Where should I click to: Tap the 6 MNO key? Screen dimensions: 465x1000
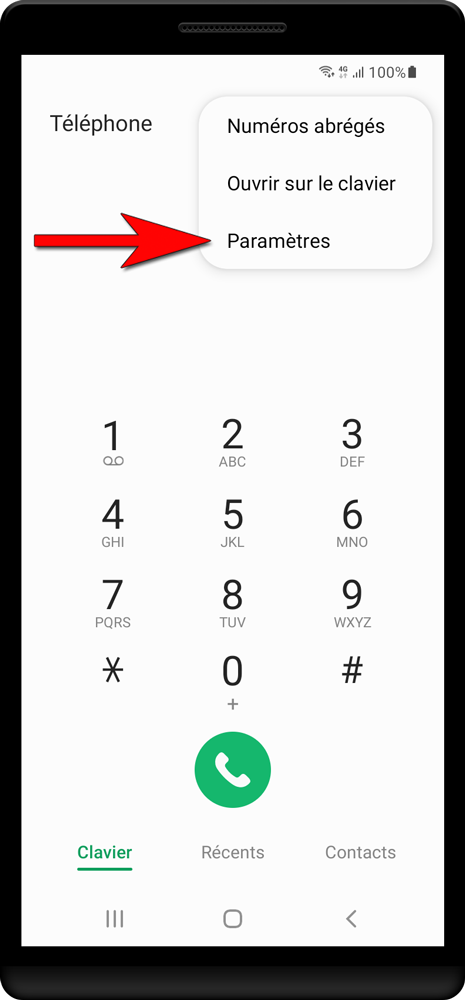click(352, 524)
